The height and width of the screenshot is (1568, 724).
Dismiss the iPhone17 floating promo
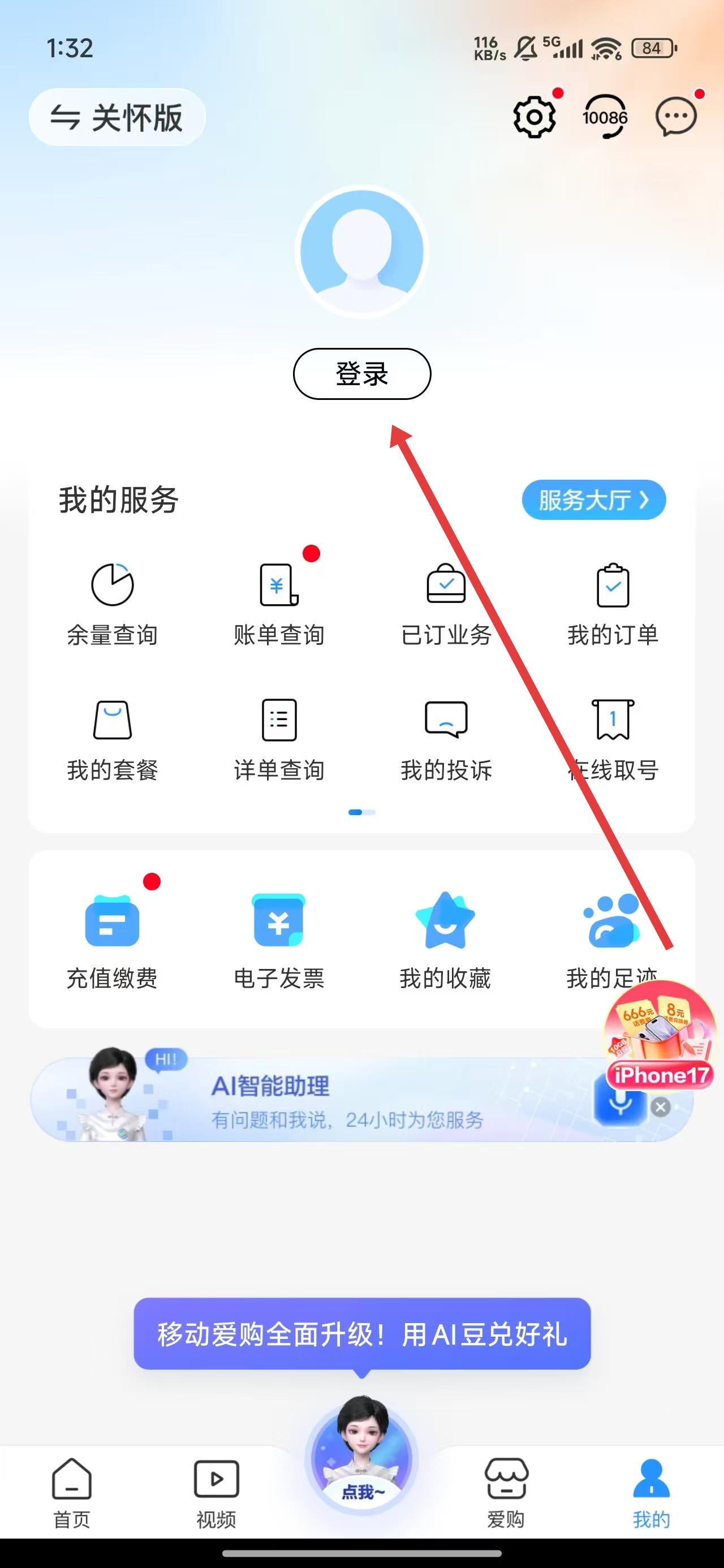point(661,1107)
